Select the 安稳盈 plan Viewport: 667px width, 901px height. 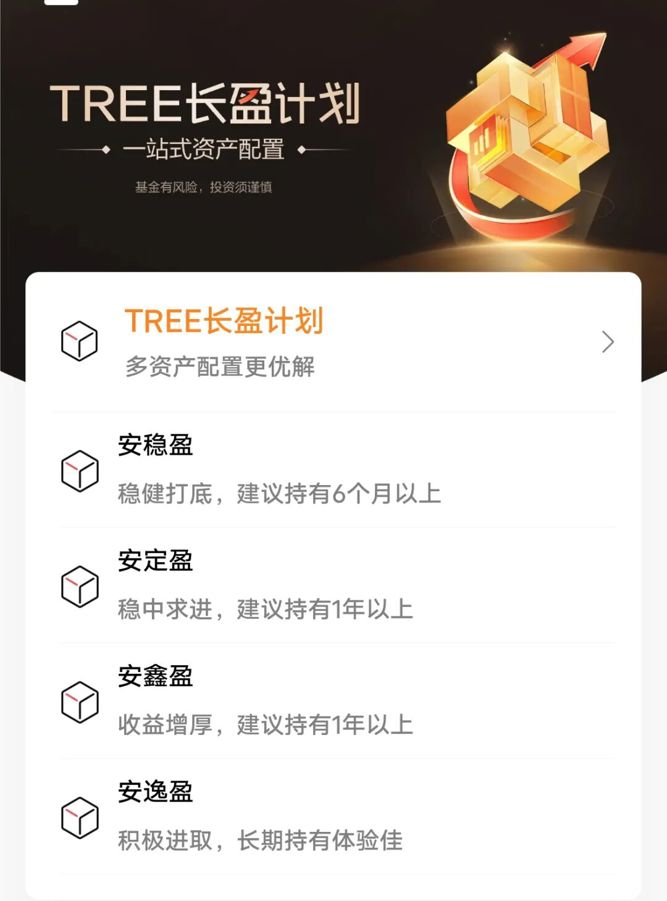(x=335, y=469)
